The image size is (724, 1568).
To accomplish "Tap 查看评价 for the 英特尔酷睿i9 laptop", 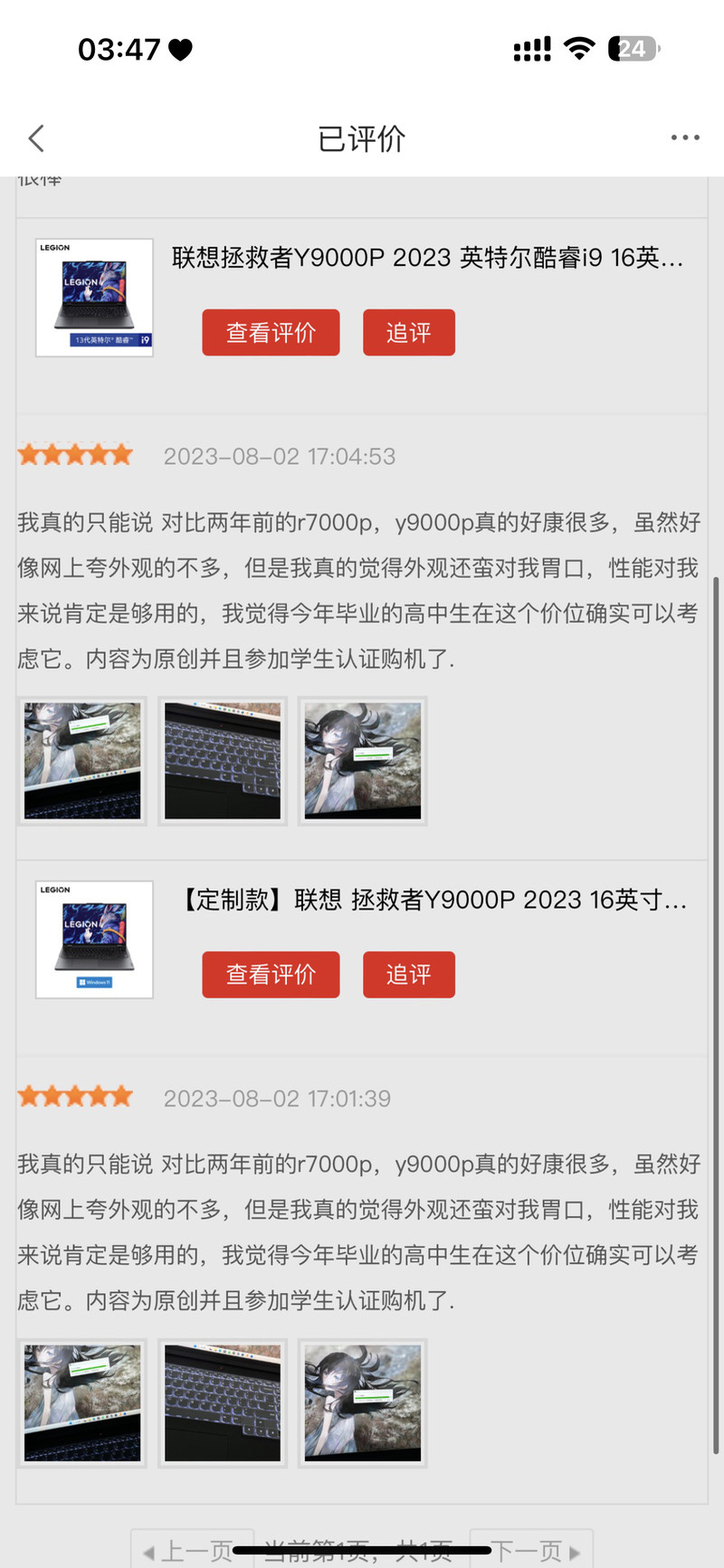I will point(271,332).
